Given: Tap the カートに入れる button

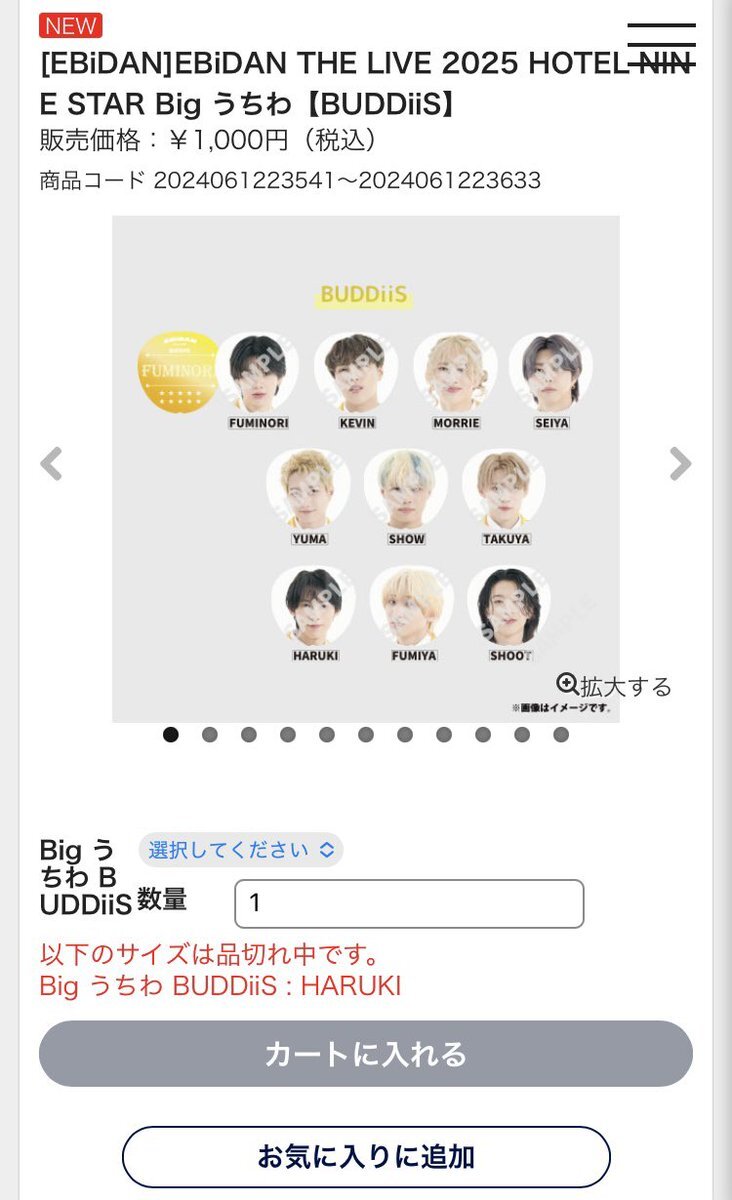Looking at the screenshot, I should [x=366, y=1054].
